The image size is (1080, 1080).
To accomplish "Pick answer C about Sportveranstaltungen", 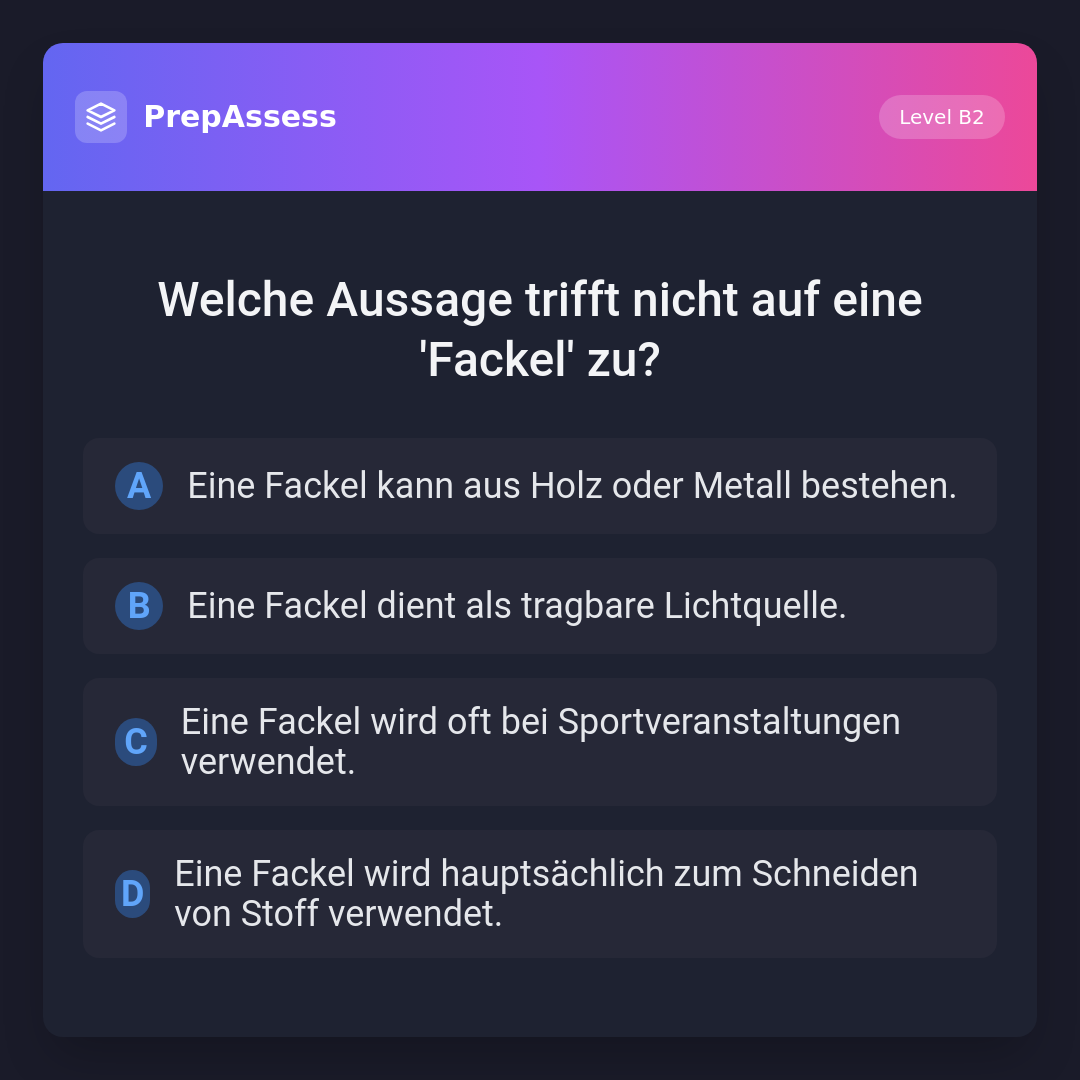I will (x=540, y=742).
